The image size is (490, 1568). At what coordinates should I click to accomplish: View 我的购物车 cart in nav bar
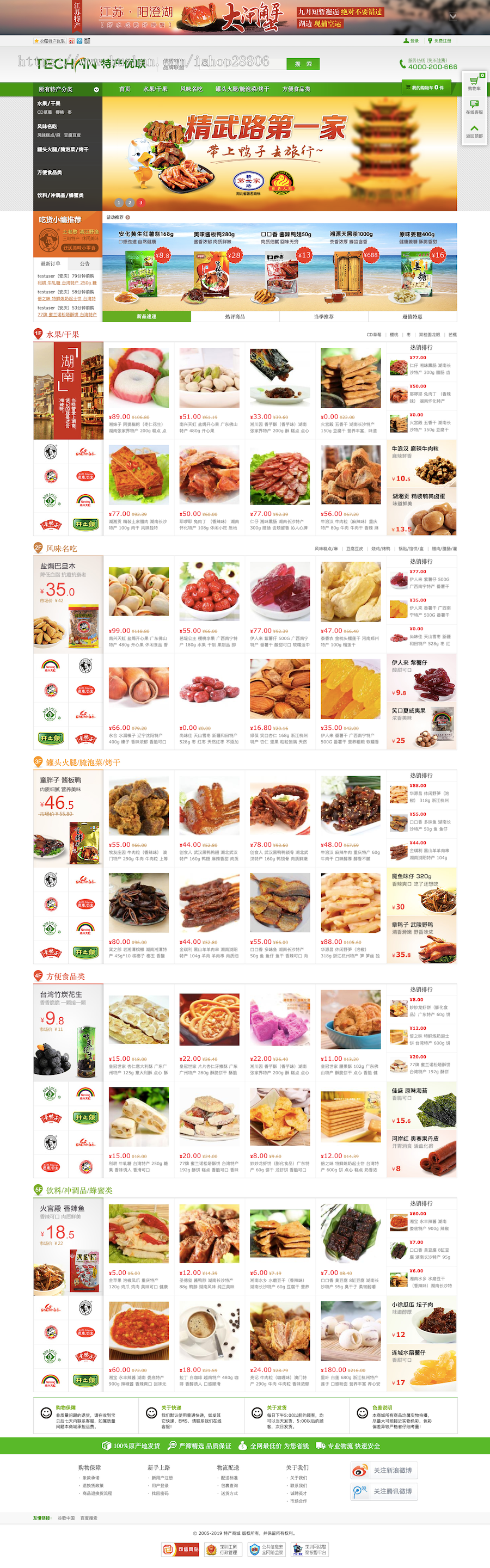427,88
